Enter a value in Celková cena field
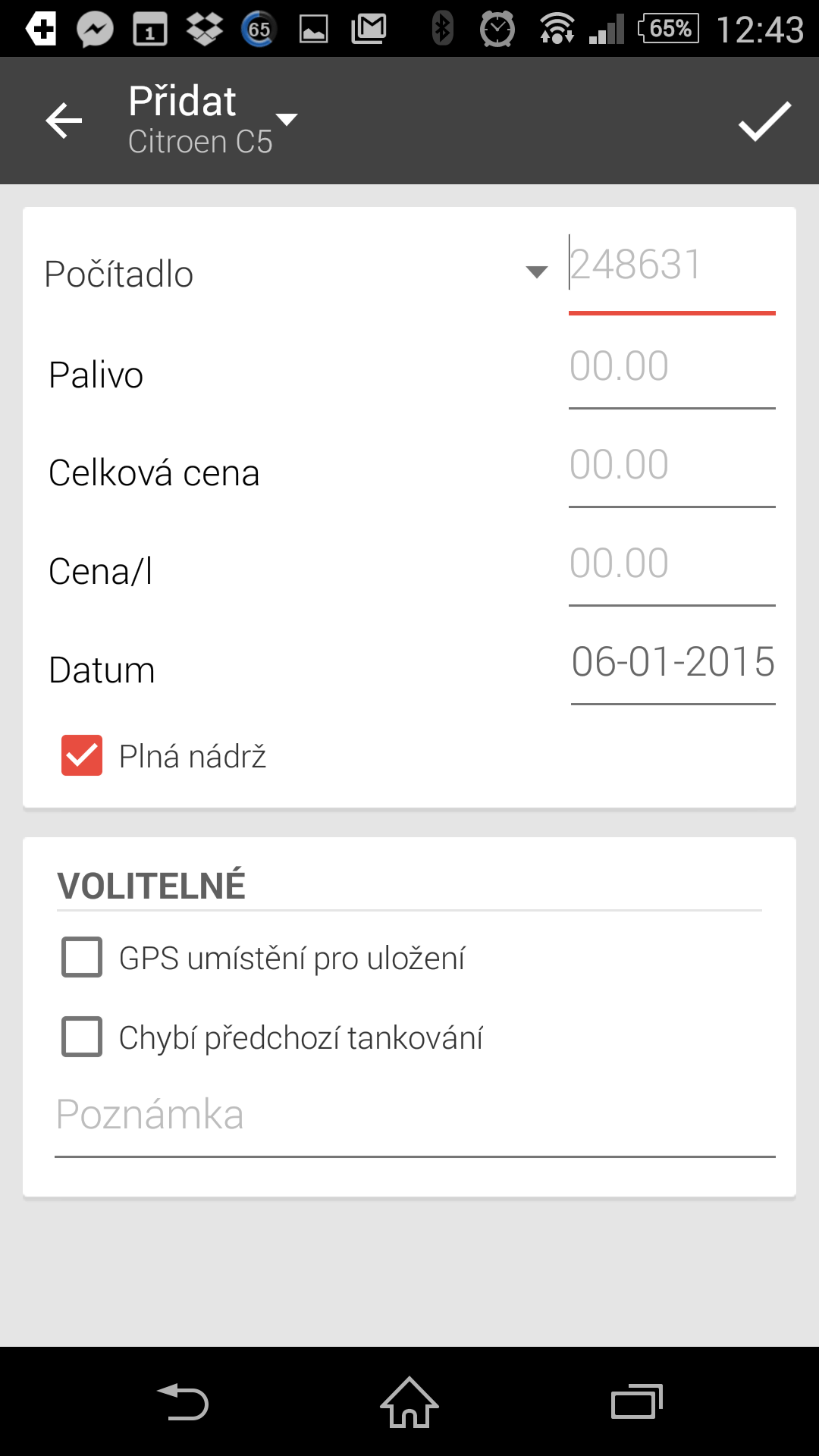 (x=672, y=466)
